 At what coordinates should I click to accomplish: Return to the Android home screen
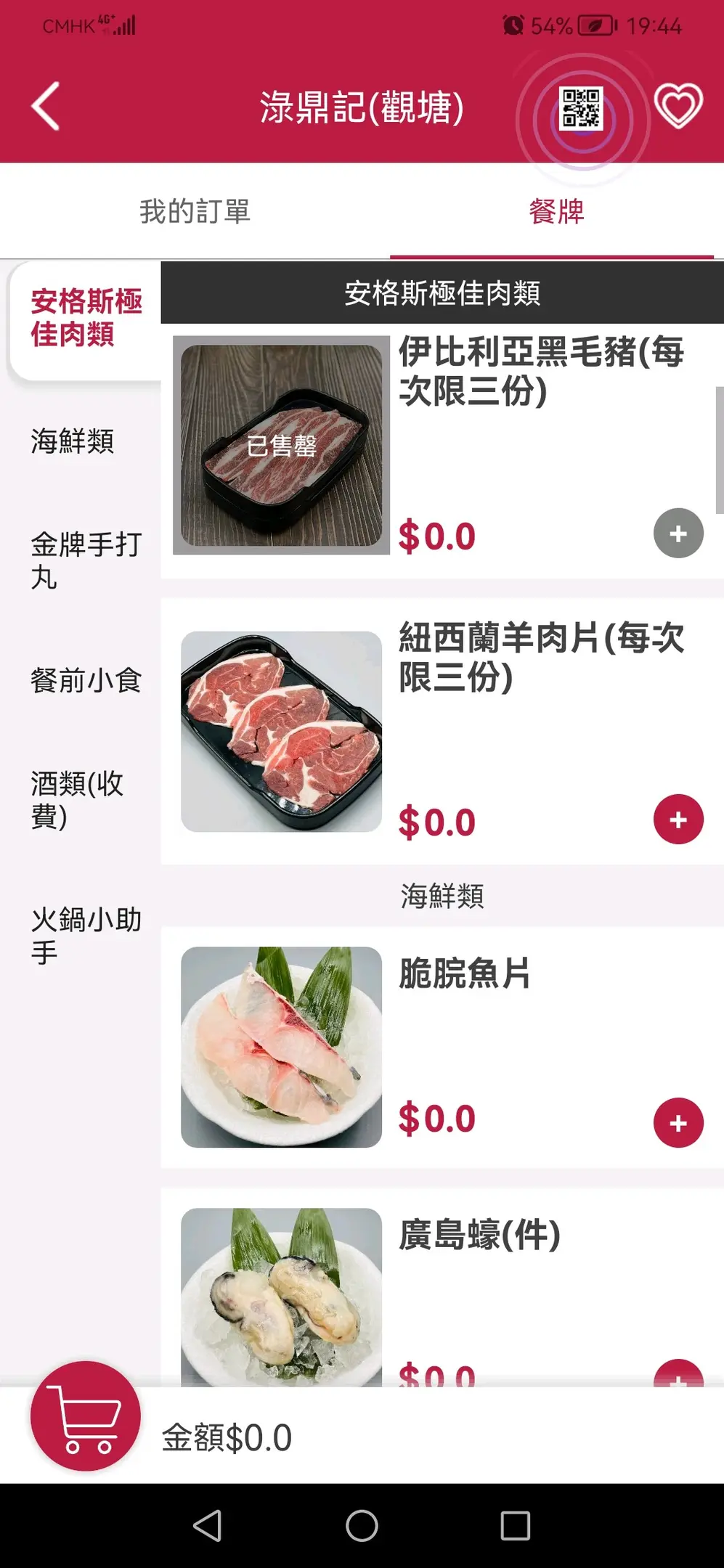point(362,1525)
